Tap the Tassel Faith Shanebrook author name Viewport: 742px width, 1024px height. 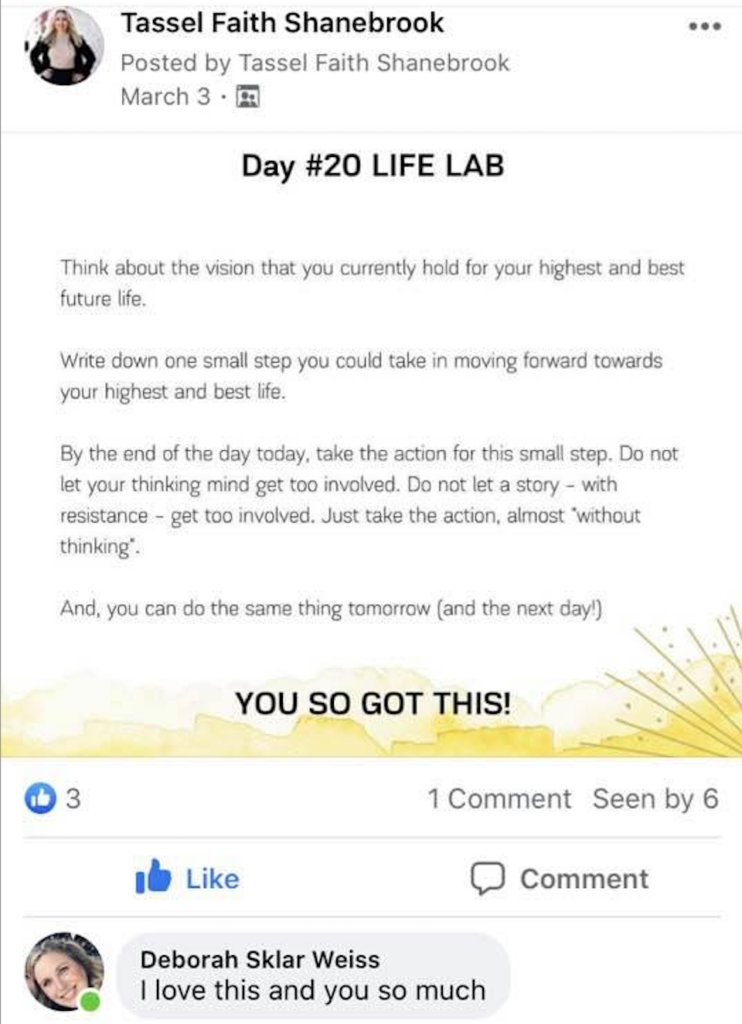(x=282, y=22)
